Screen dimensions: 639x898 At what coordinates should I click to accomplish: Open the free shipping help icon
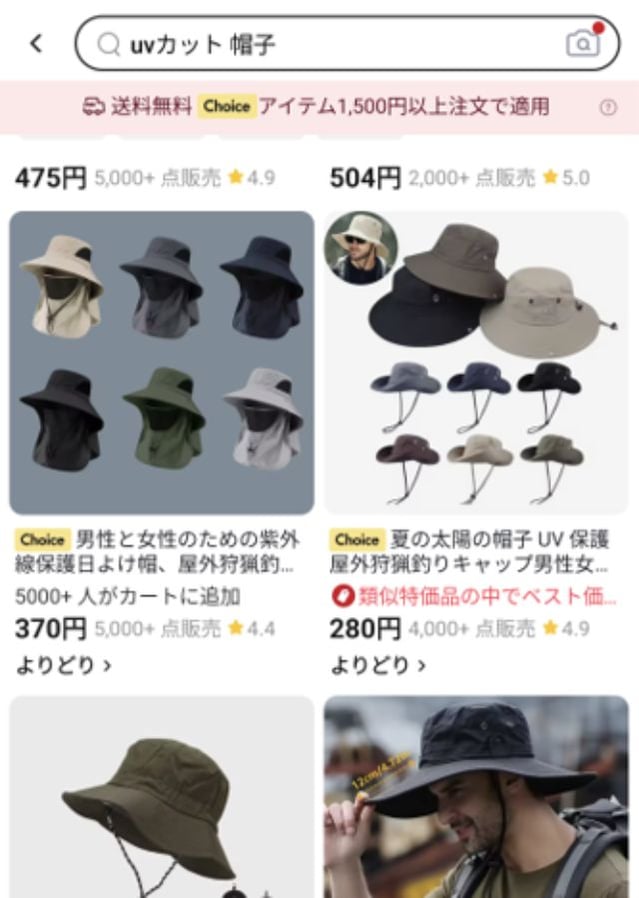click(608, 107)
